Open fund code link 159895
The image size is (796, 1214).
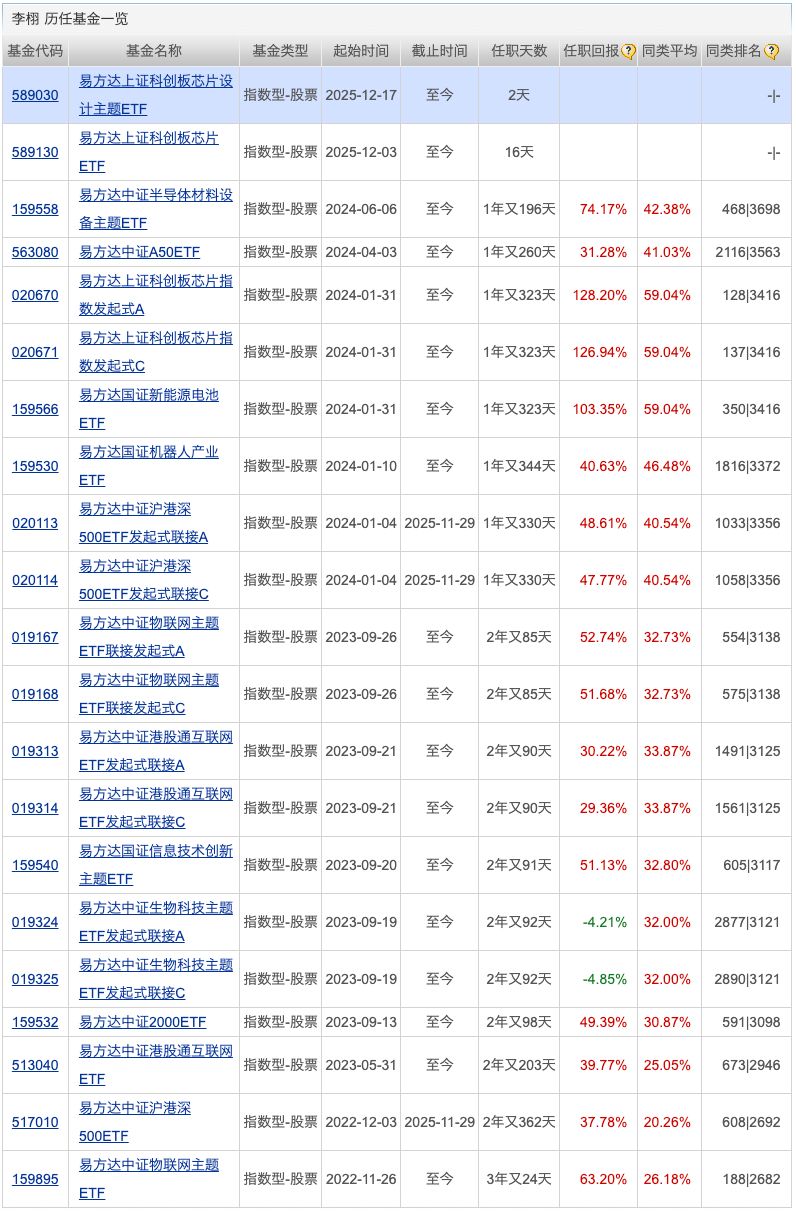pyautogui.click(x=35, y=1179)
